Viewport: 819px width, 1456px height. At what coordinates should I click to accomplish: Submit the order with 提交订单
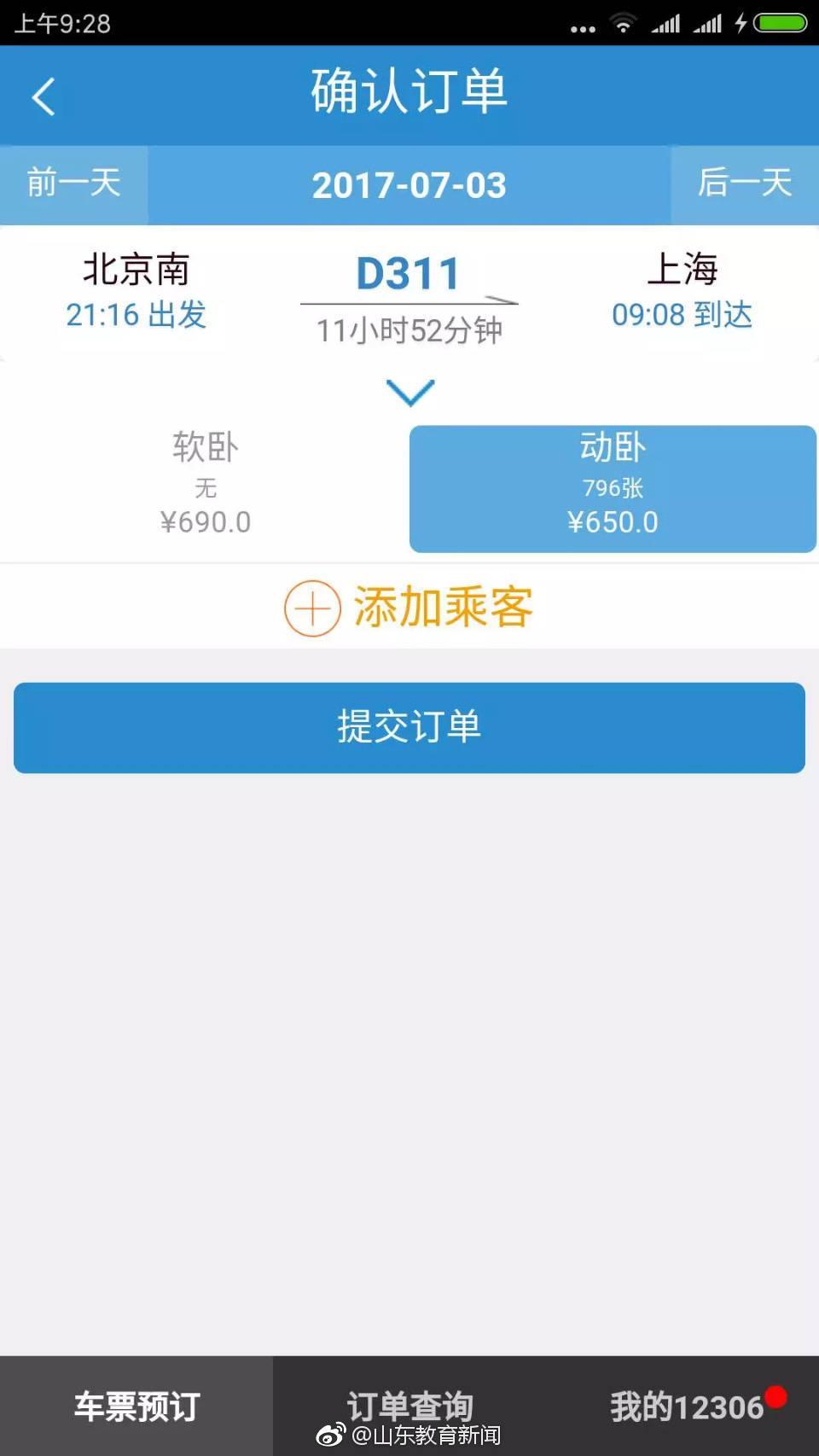[x=409, y=728]
